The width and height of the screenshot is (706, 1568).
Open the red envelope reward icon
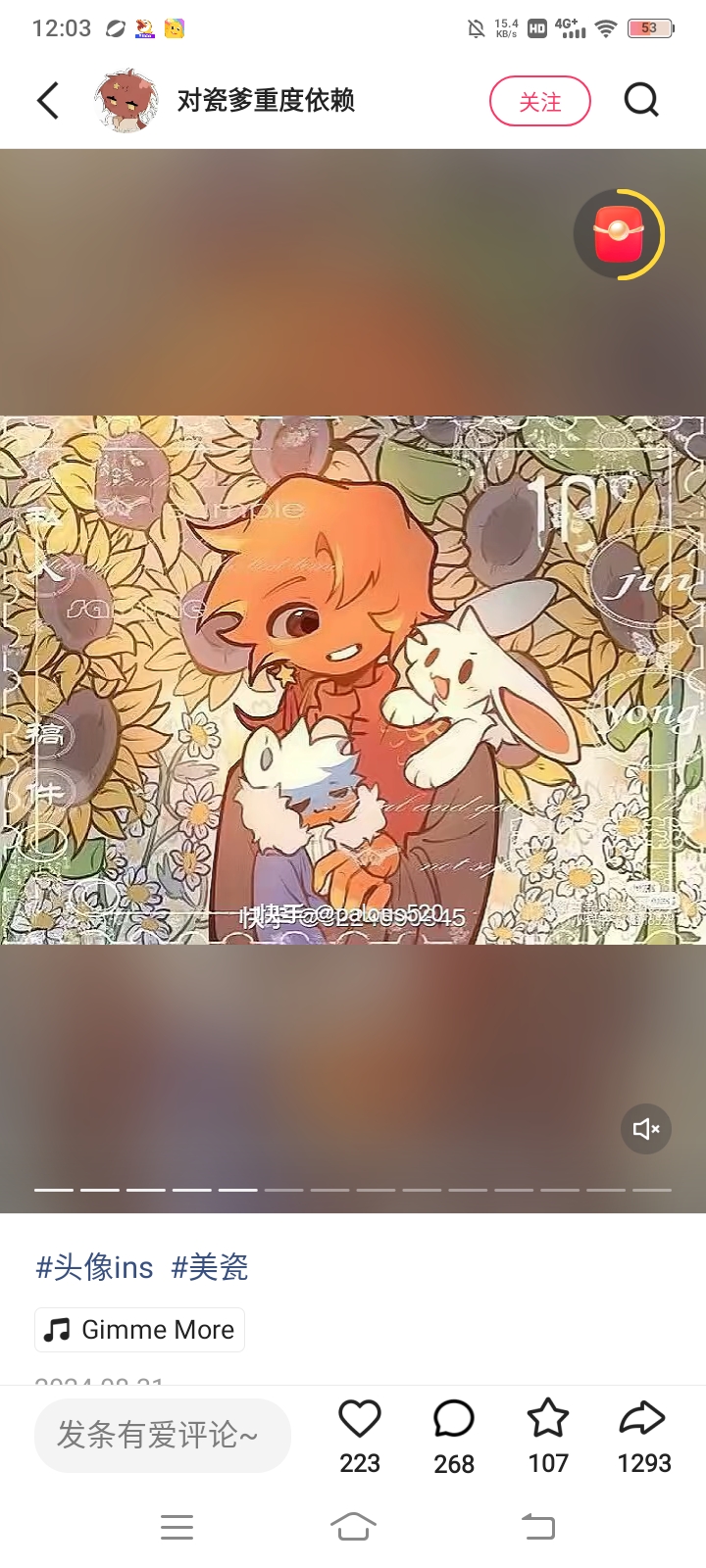point(619,234)
